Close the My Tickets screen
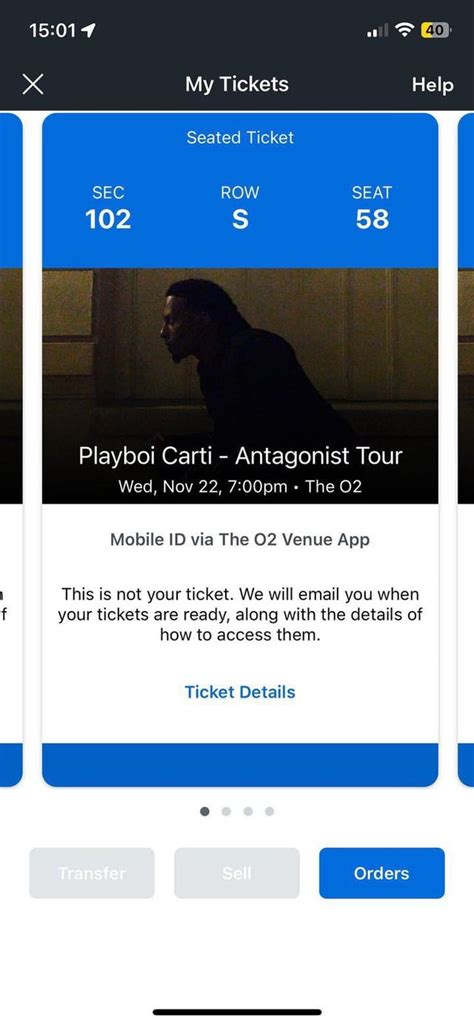 click(x=33, y=84)
